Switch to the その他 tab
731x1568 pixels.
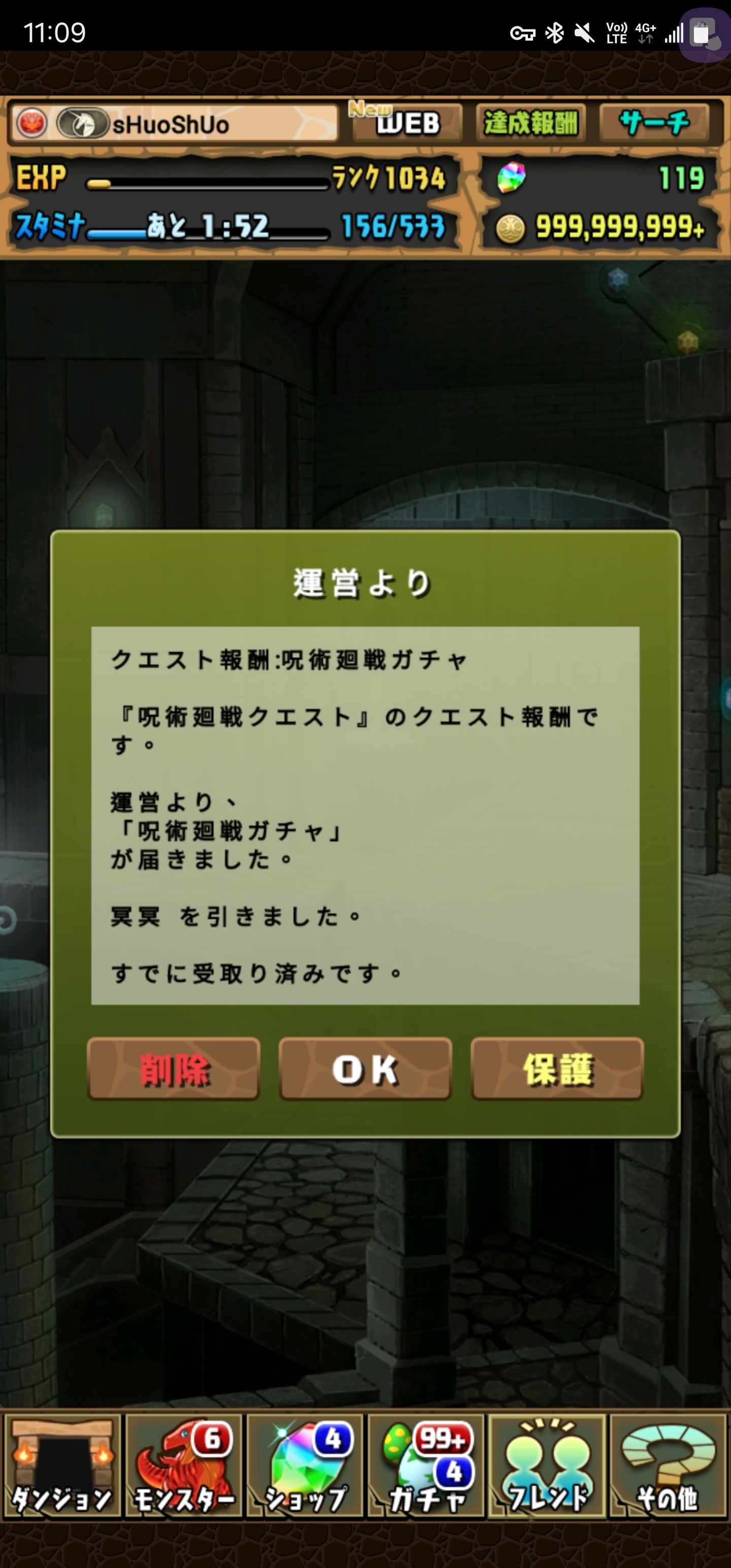(x=668, y=1467)
